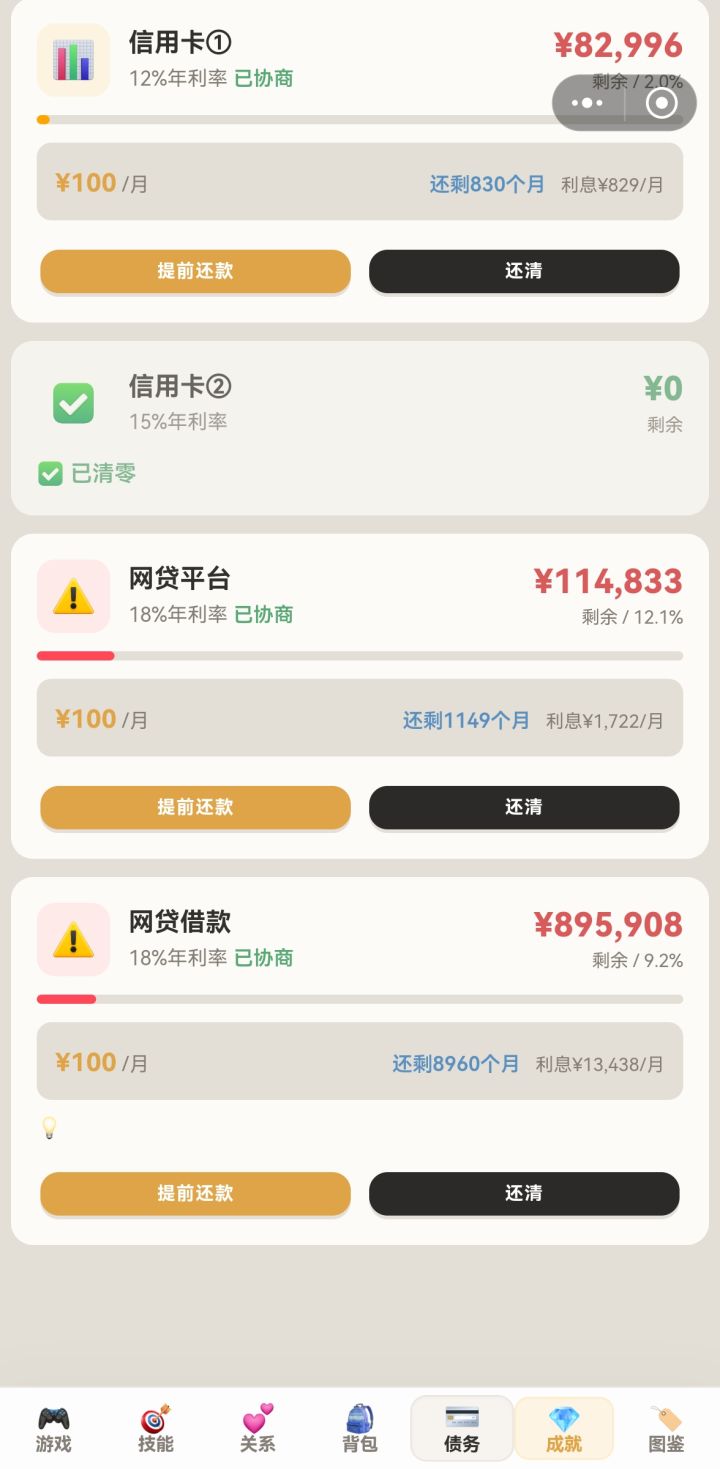Switch to the 成就 tab
Viewport: 720px width, 1469px height.
tap(563, 1428)
